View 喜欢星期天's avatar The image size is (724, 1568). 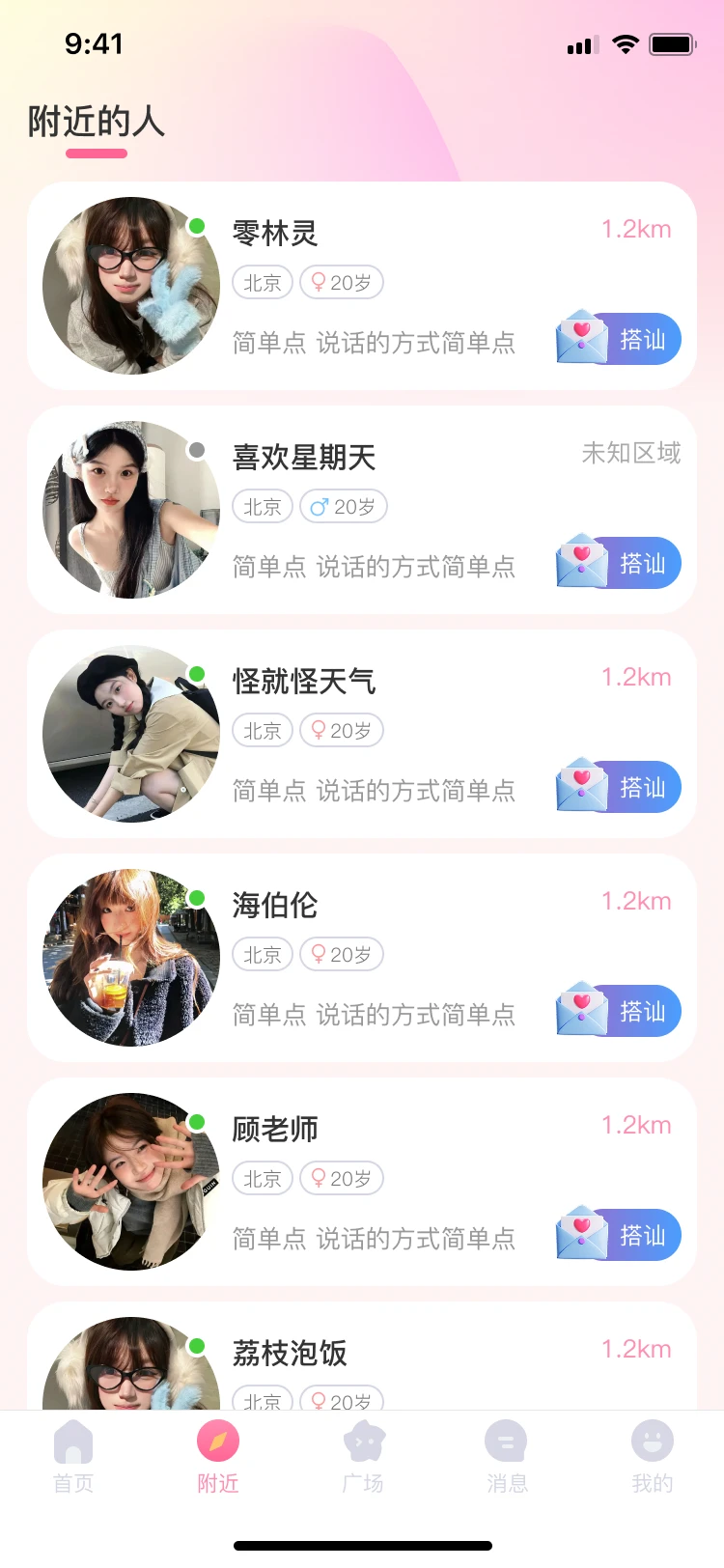[x=130, y=510]
